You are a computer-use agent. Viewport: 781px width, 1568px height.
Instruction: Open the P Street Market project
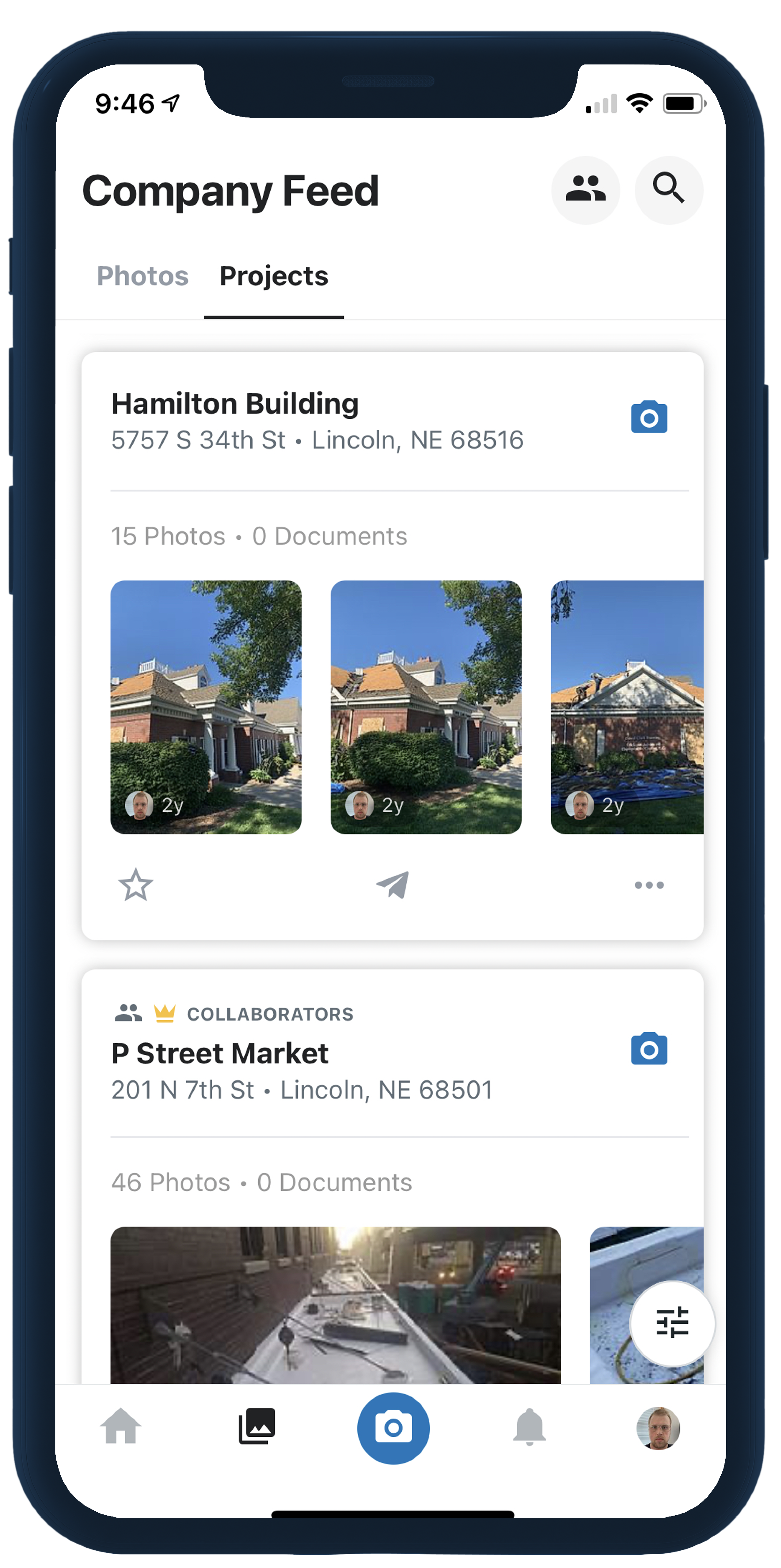click(219, 1054)
